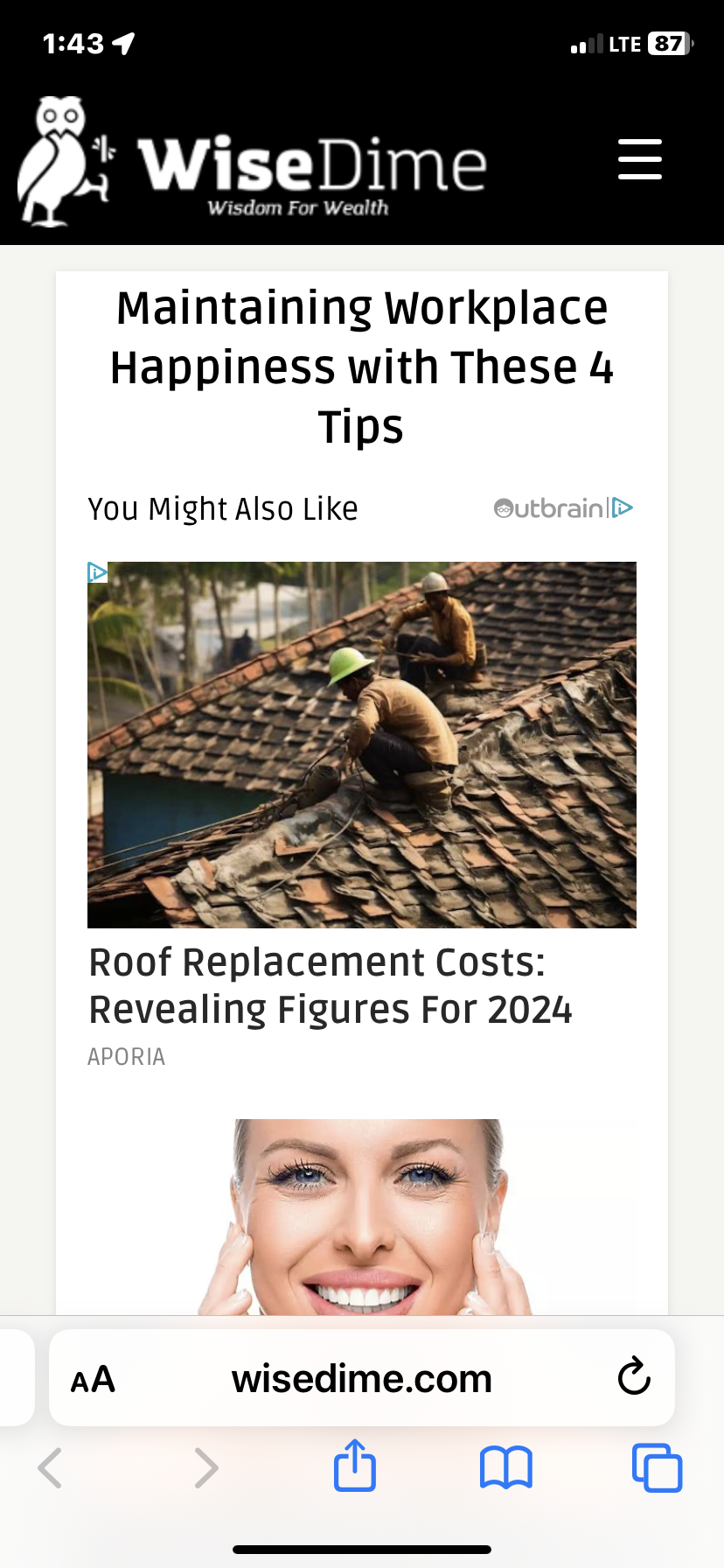Go back to previous page
This screenshot has width=724, height=1568.
coord(51,1467)
